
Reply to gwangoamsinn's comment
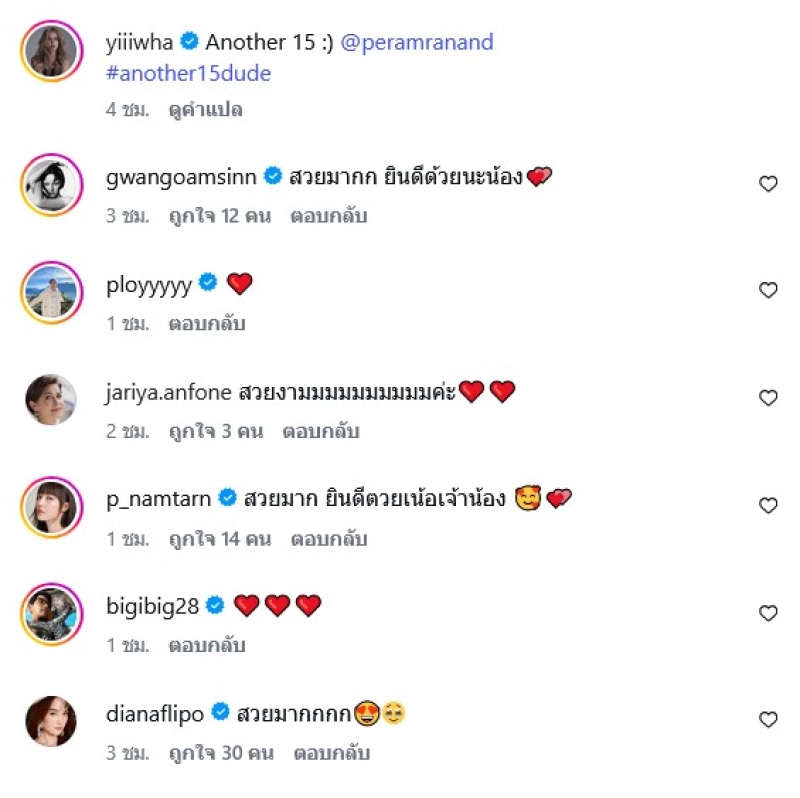[329, 216]
